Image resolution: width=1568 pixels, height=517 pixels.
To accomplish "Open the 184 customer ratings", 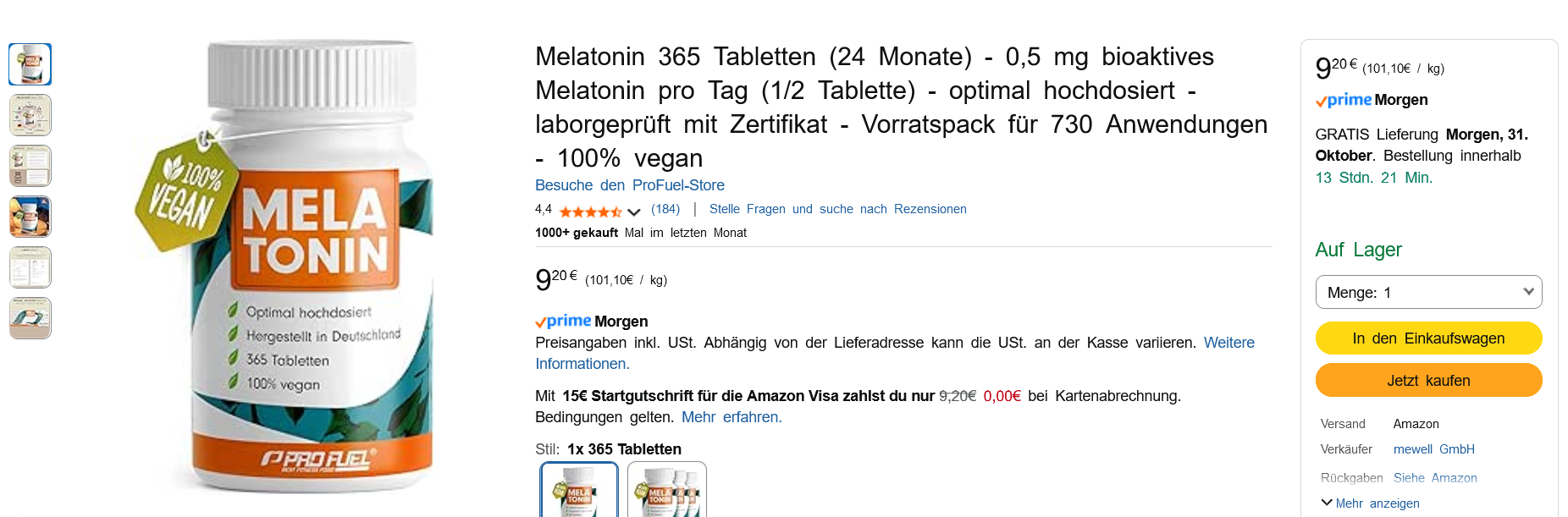I will [x=665, y=209].
